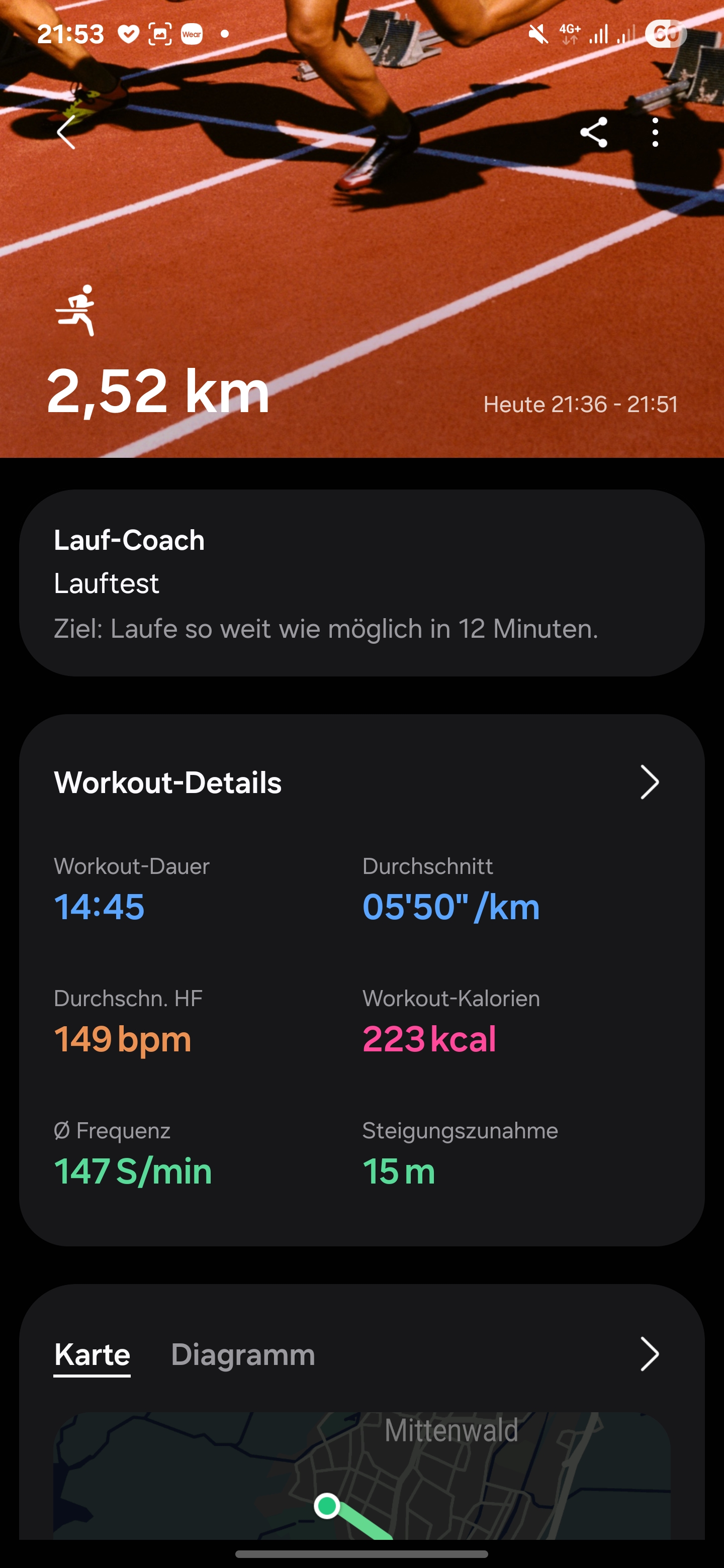724x1568 pixels.
Task: Open the three-dot overflow menu
Action: click(x=655, y=132)
